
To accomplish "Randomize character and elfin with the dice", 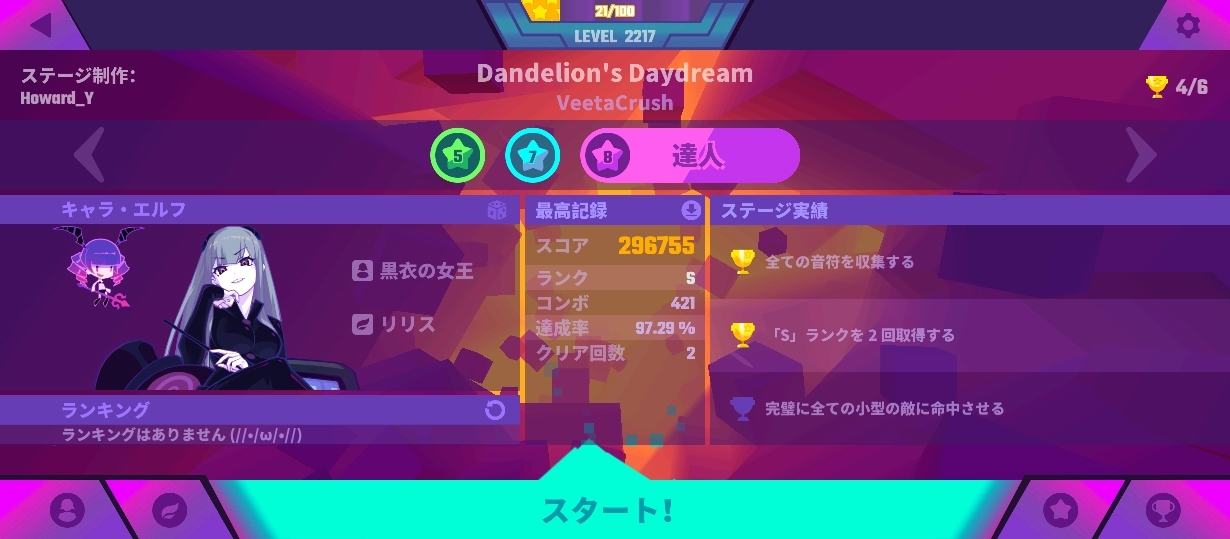I will point(496,210).
